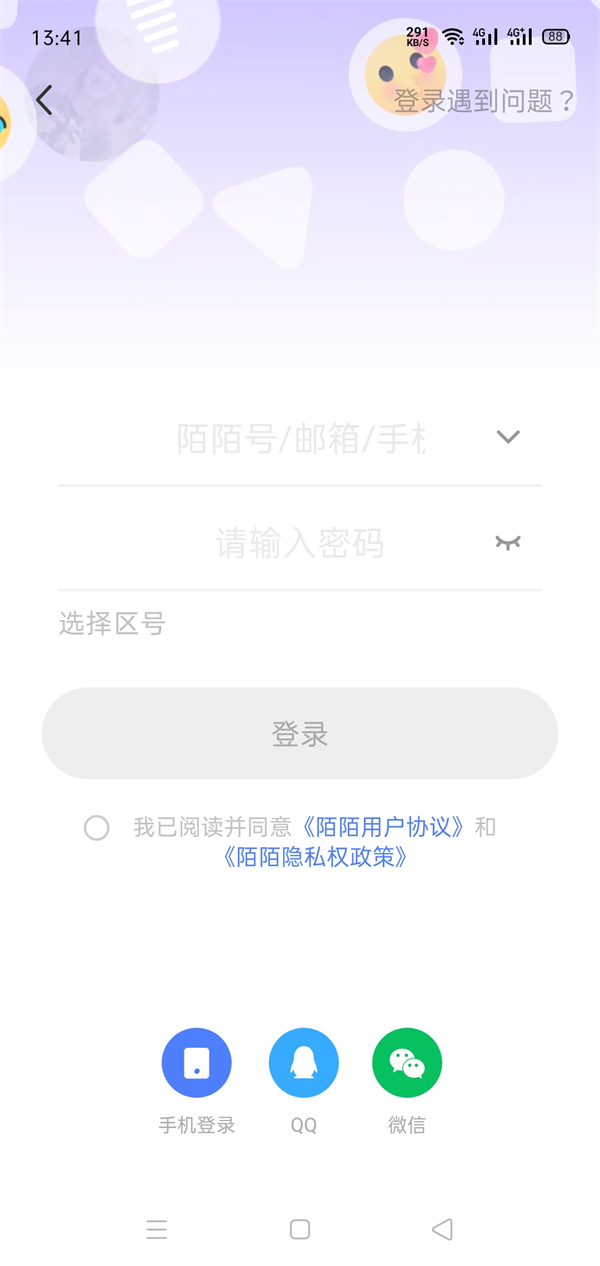Check the agreement consent circle
Image resolution: width=600 pixels, height=1266 pixels.
(97, 828)
